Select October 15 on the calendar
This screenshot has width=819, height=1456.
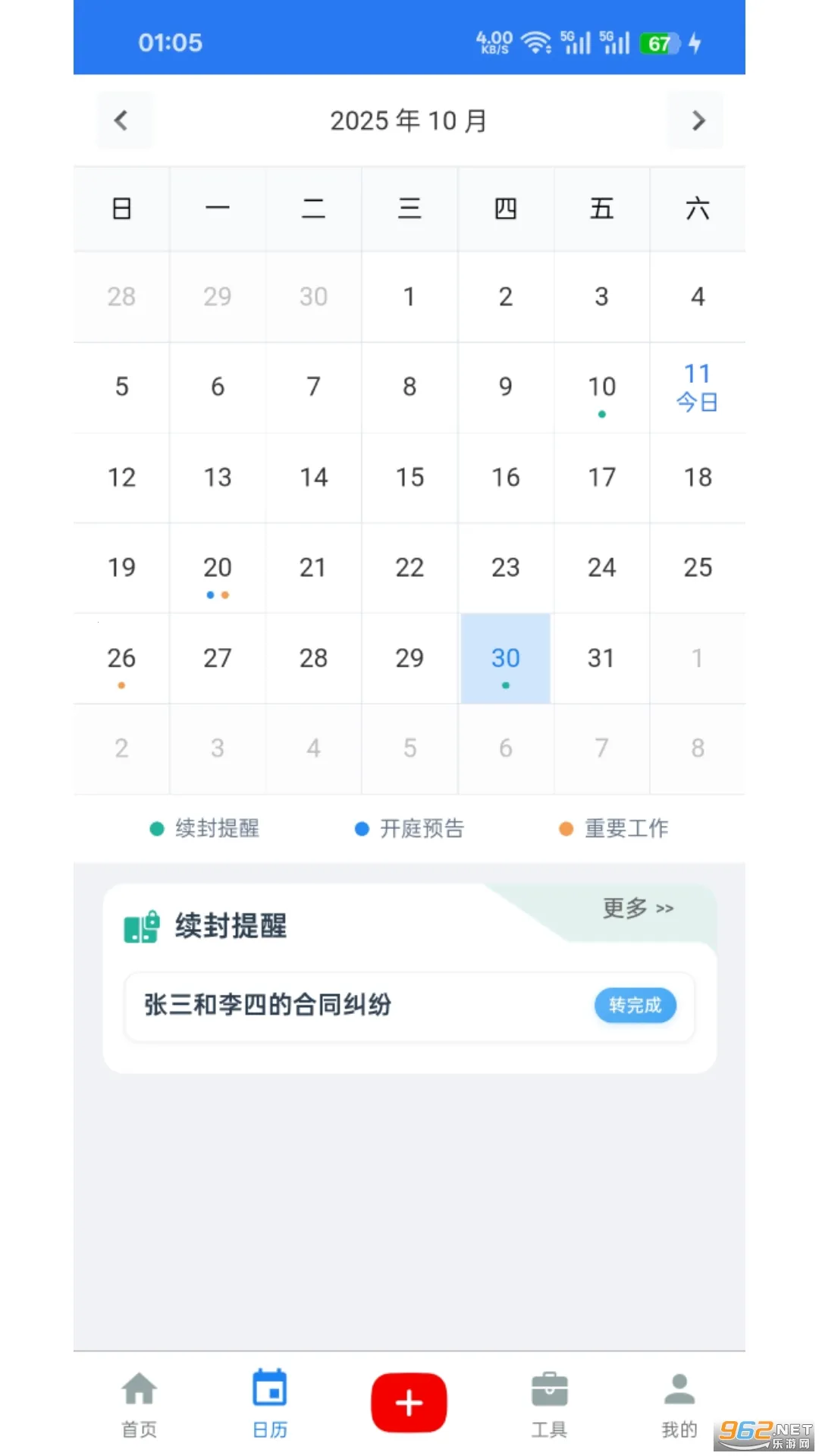409,478
